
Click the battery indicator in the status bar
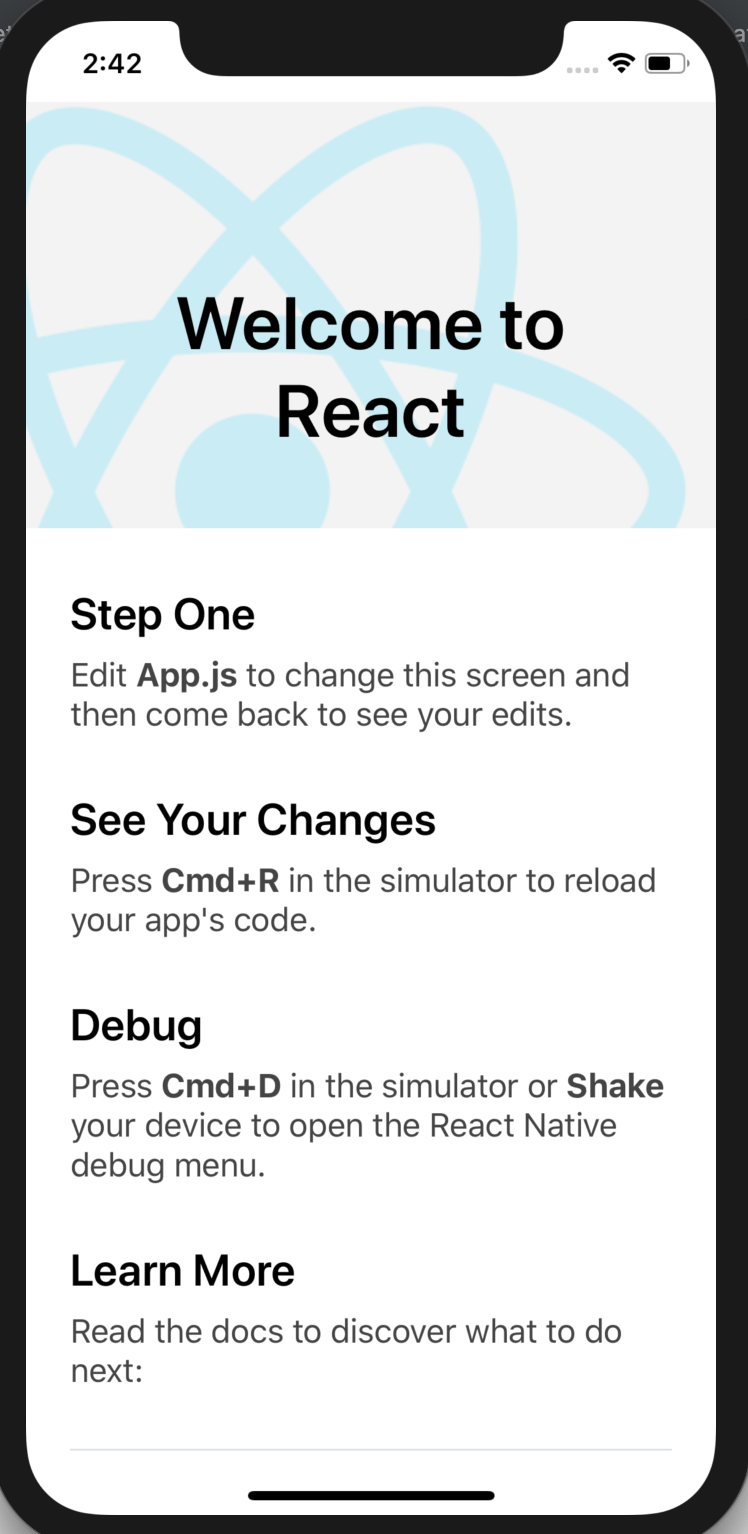pyautogui.click(x=663, y=62)
